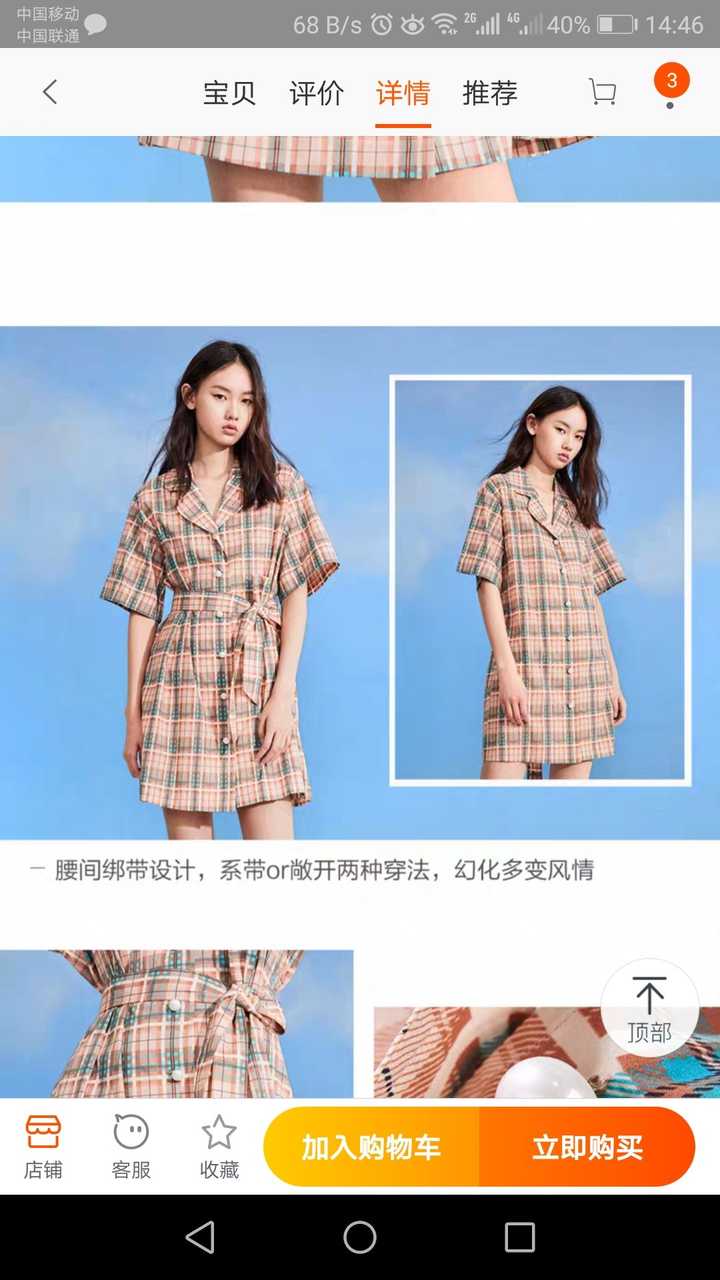Go back using the top-left arrow
Viewport: 720px width, 1280px height.
50,93
